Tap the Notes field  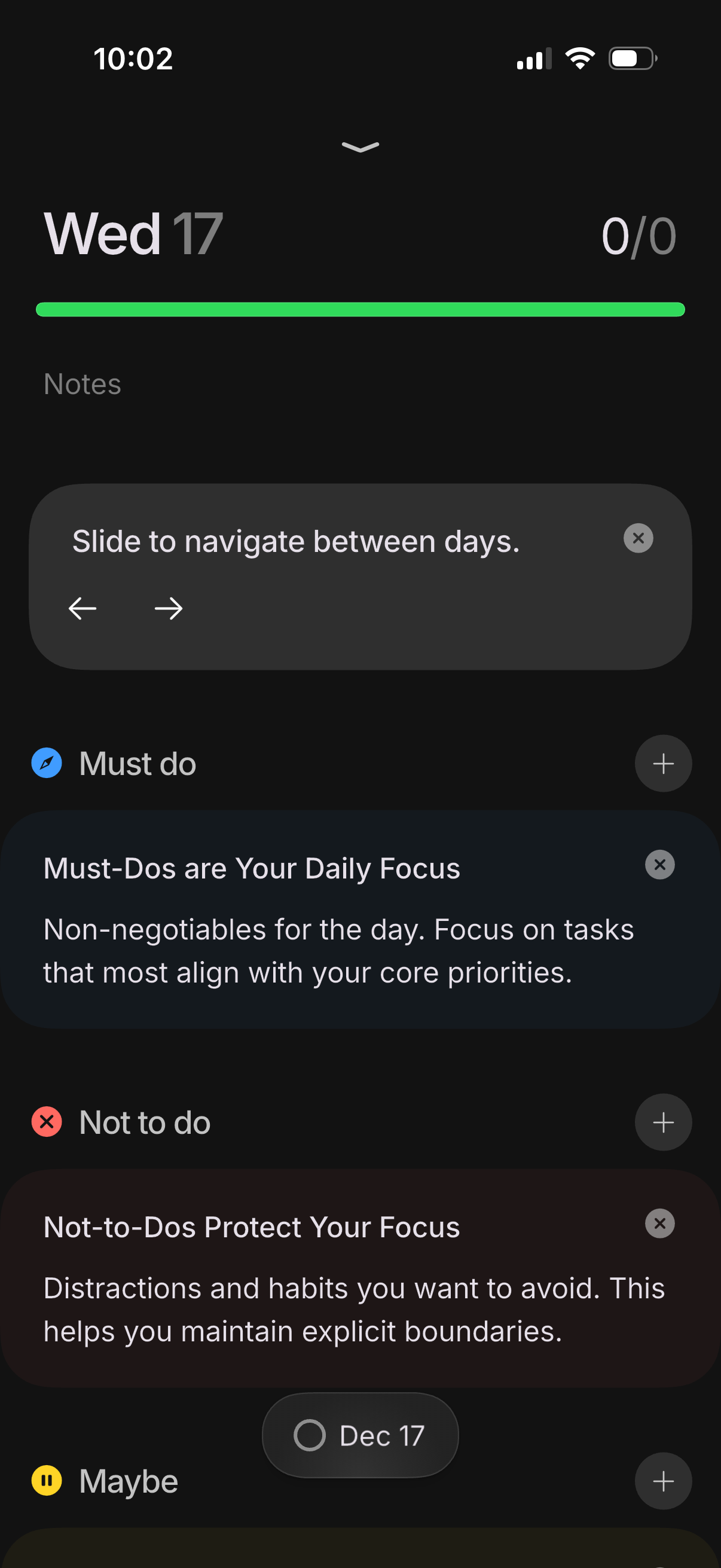click(x=81, y=383)
